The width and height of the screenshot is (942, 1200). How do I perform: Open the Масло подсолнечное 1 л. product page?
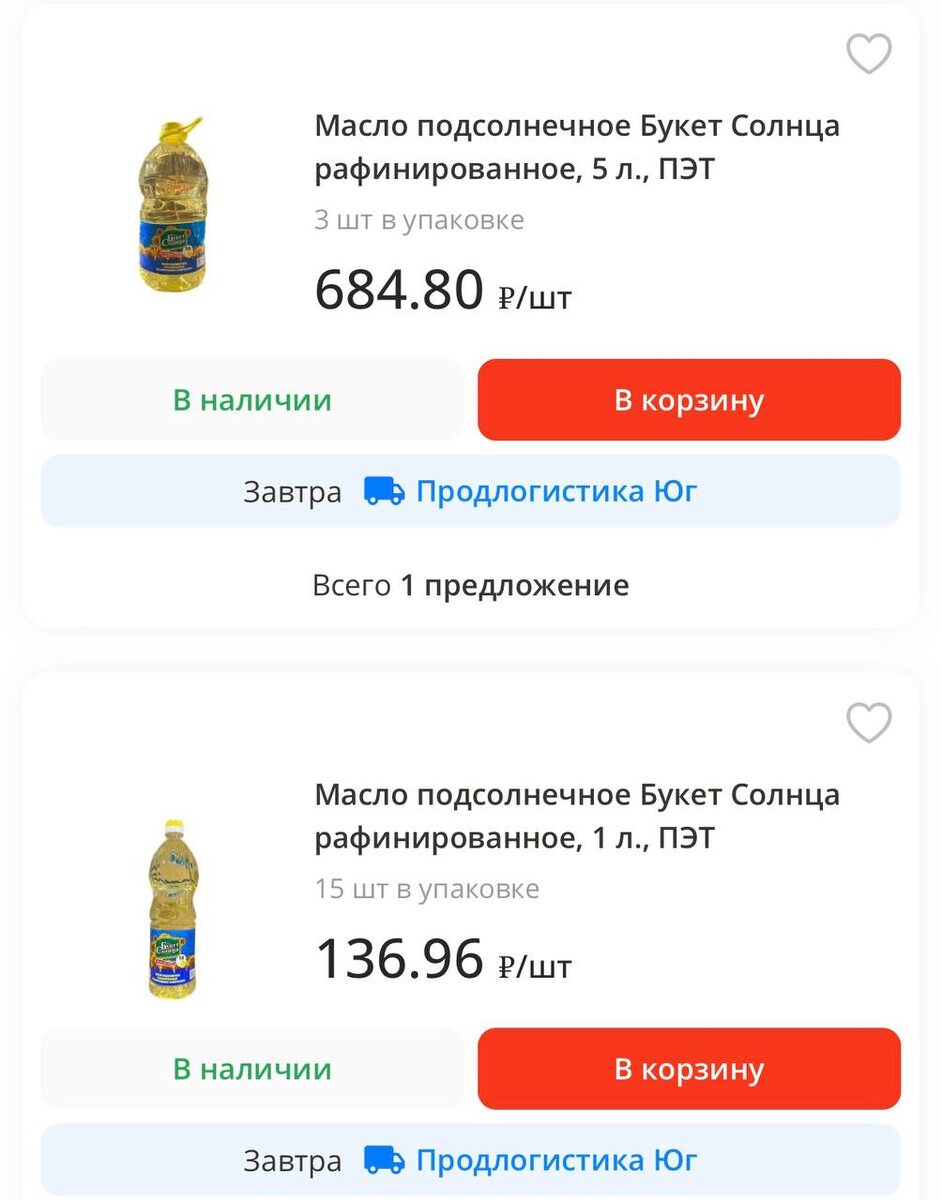click(577, 816)
